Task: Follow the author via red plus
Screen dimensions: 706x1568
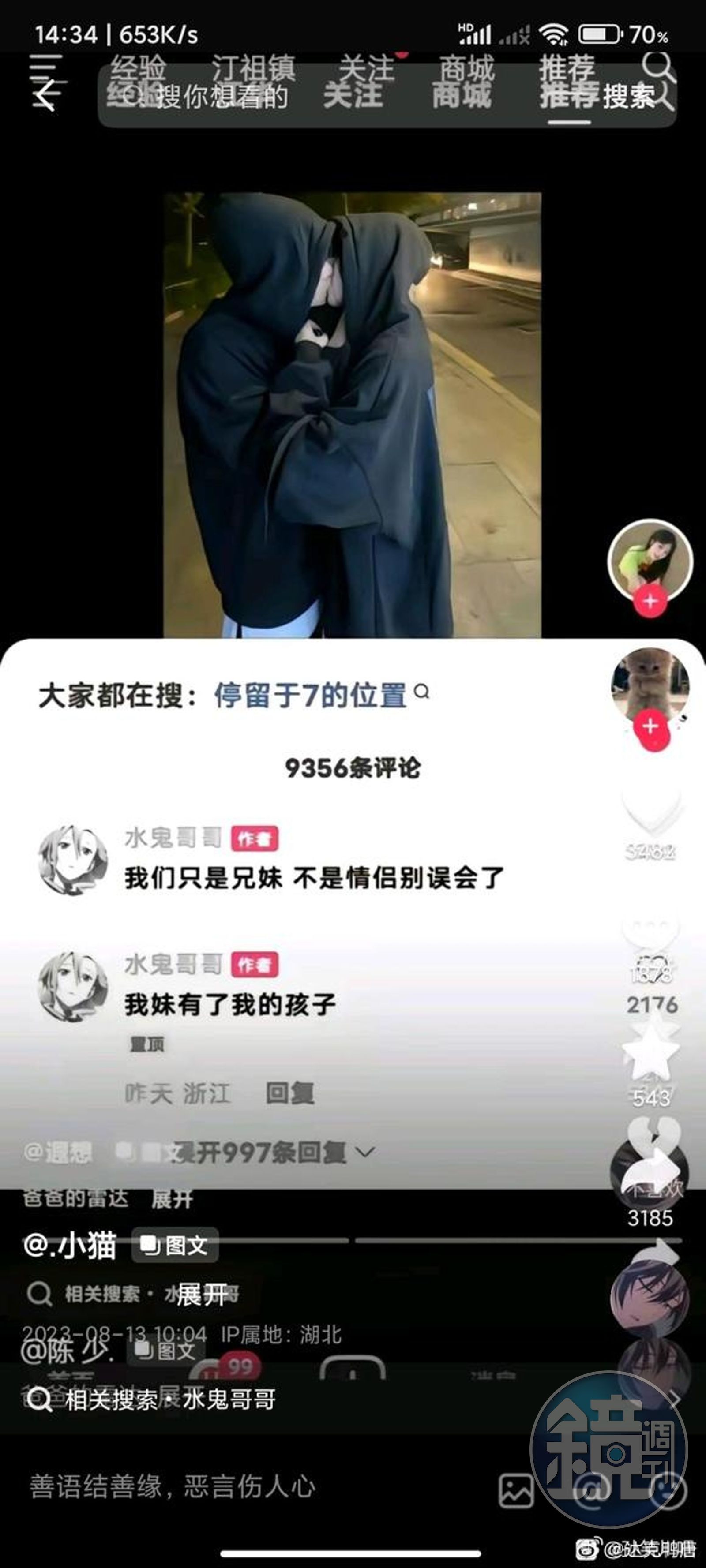Action: [650, 601]
